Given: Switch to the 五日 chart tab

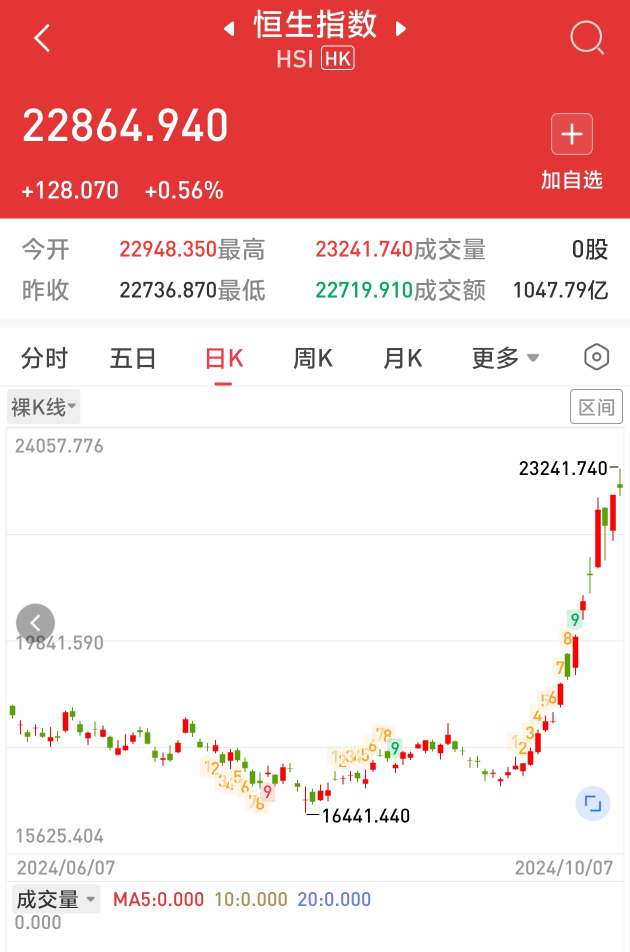Looking at the screenshot, I should 133,358.
